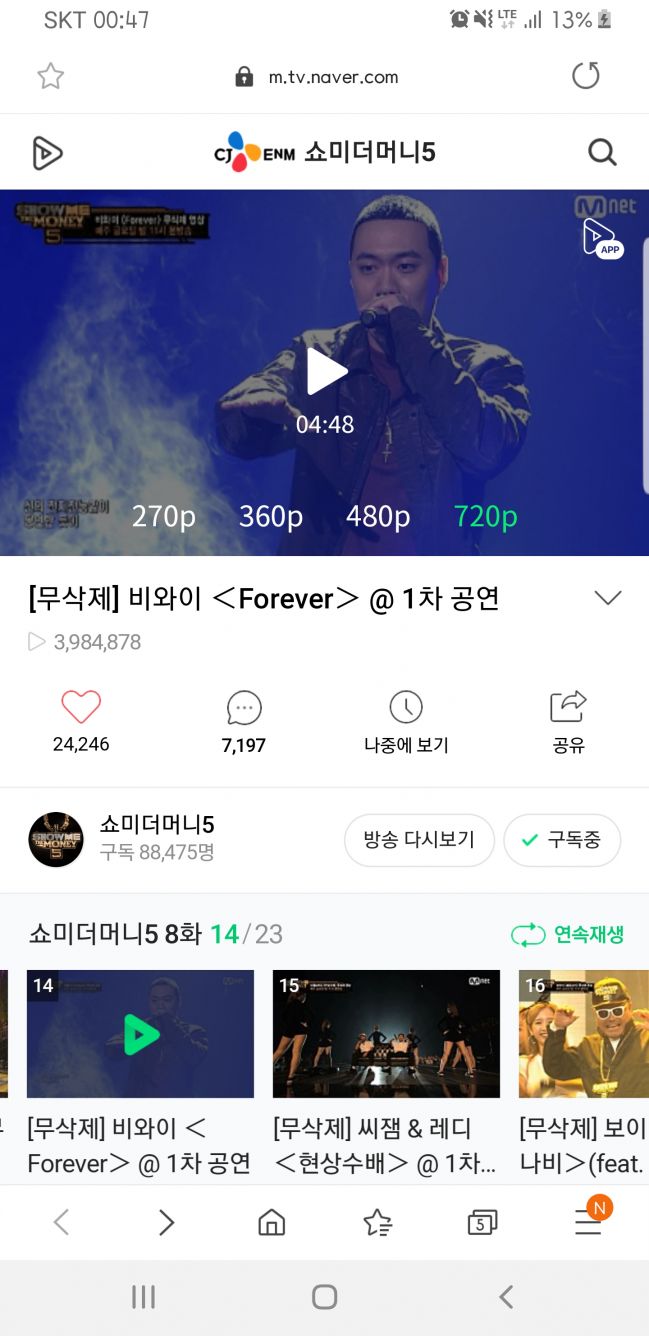Screen dimensions: 649x1336
Task: Toggle 연속재생 continuous playback
Action: coord(568,935)
